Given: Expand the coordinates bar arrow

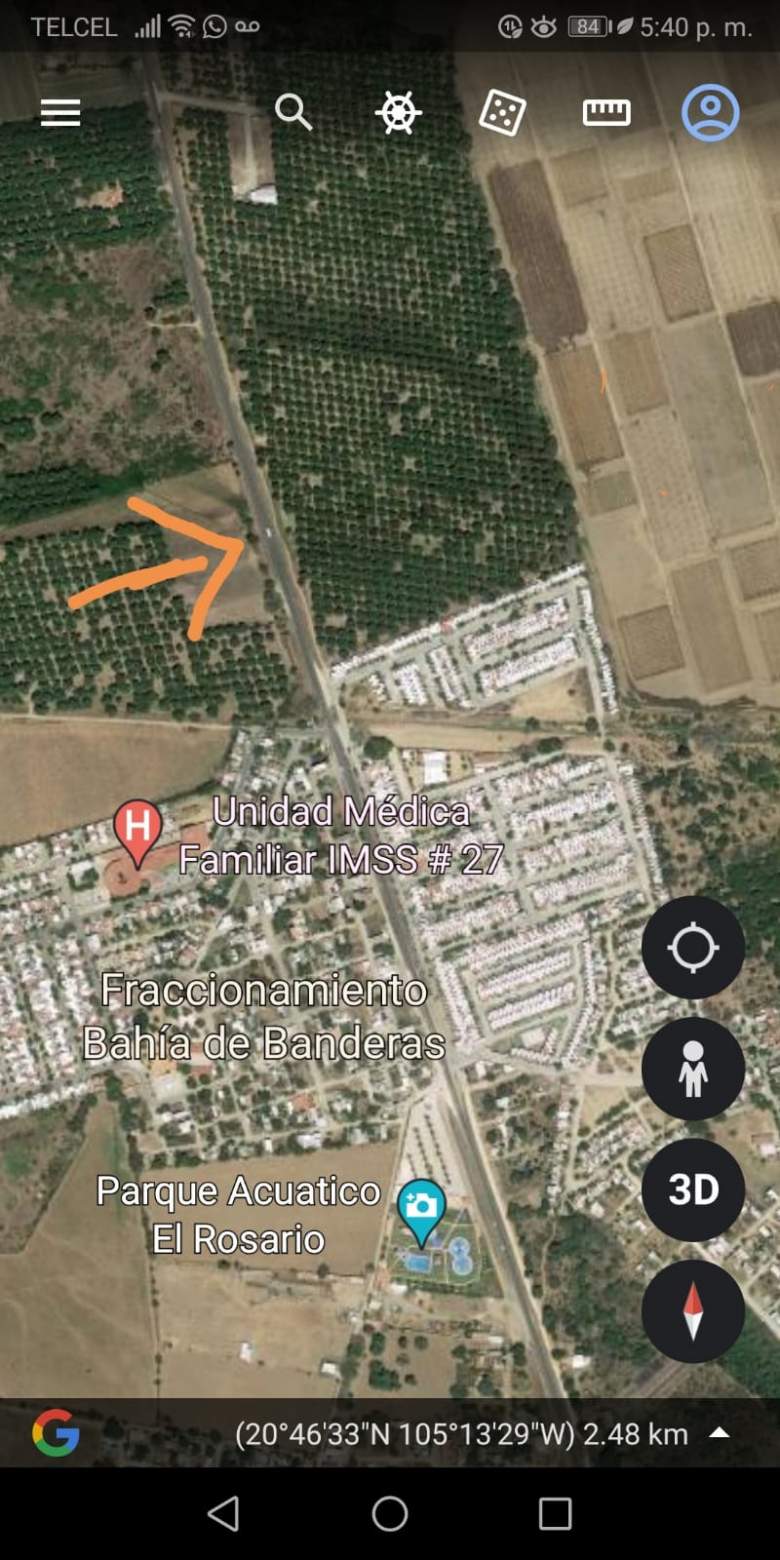Looking at the screenshot, I should [x=719, y=1433].
